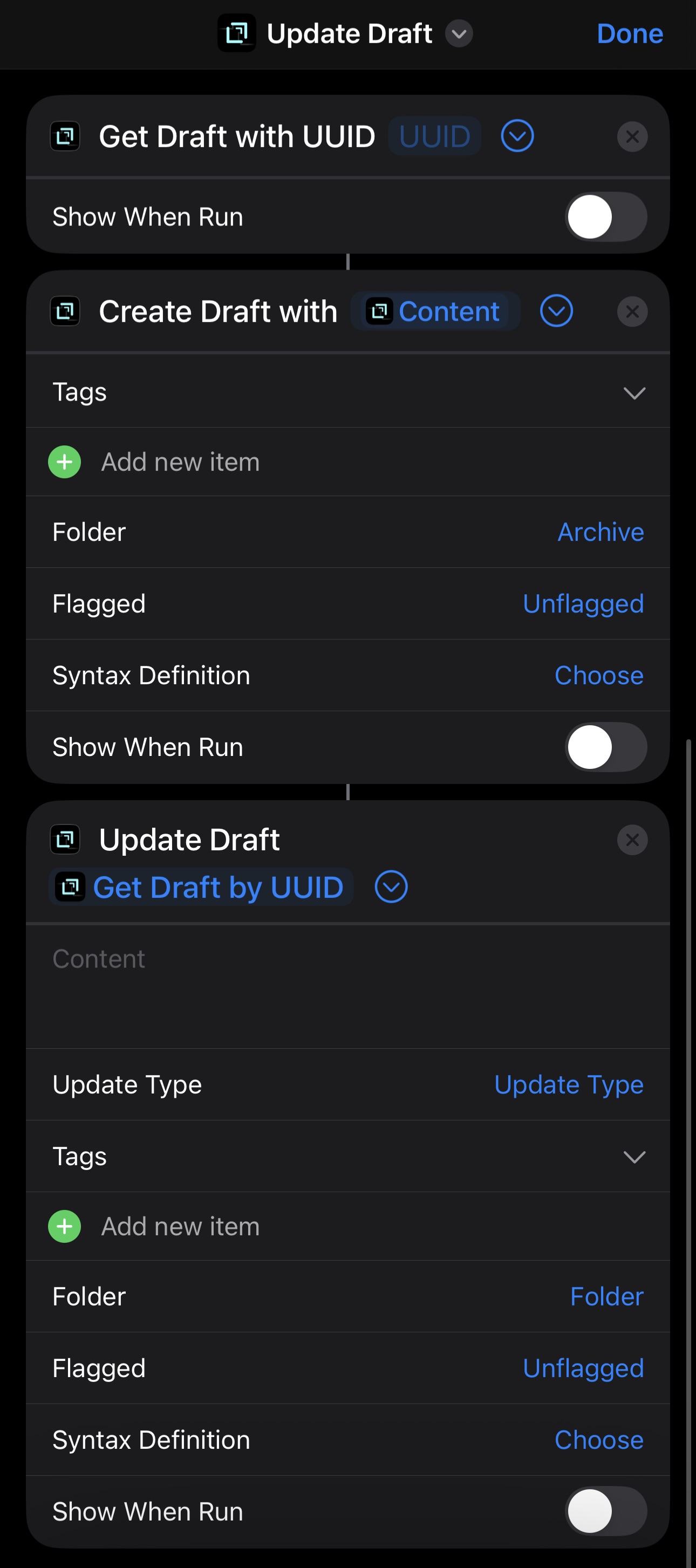Expand Tags in Create Draft action
This screenshot has width=696, height=1568.
633,393
